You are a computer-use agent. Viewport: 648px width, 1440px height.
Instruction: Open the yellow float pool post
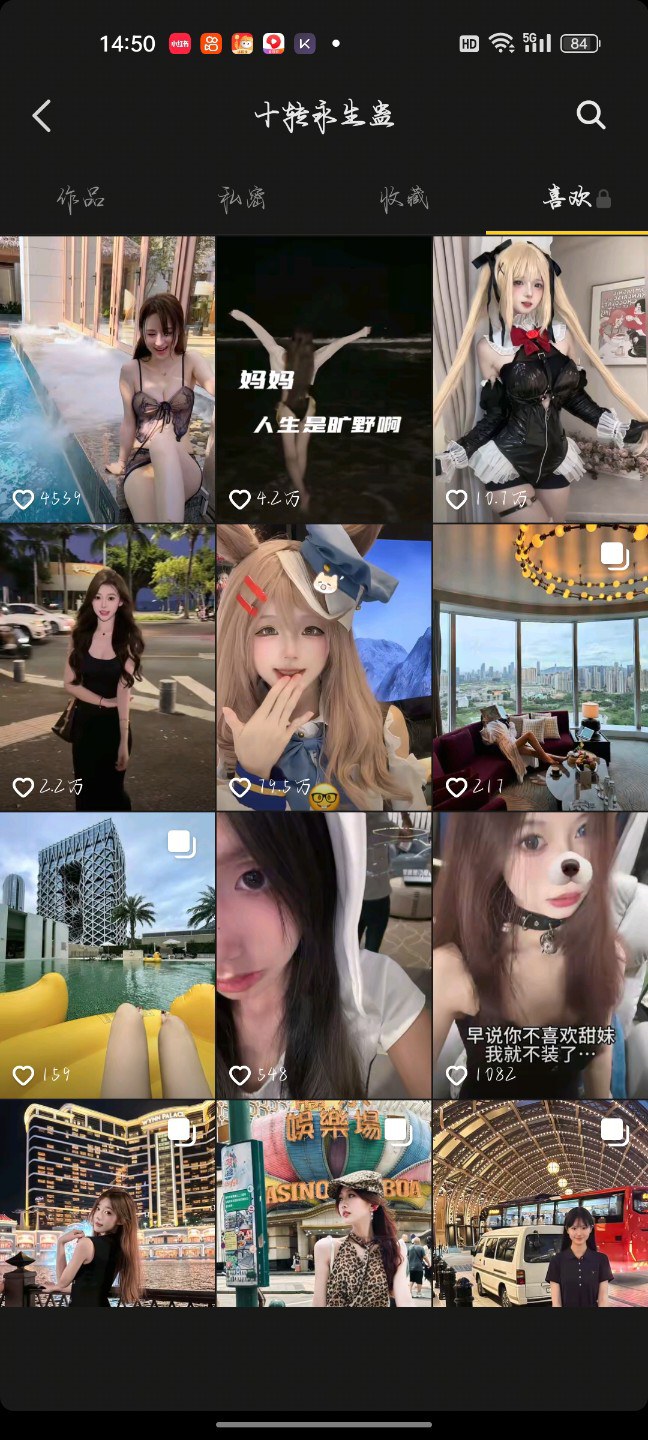click(x=107, y=955)
